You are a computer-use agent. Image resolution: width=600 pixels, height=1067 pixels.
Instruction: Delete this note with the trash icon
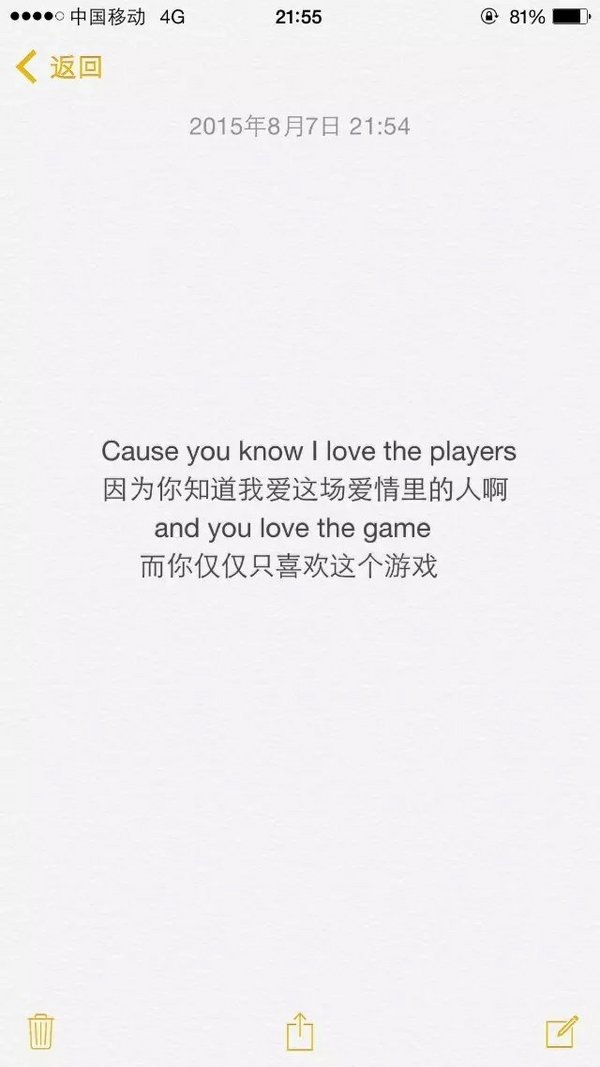coord(41,1032)
